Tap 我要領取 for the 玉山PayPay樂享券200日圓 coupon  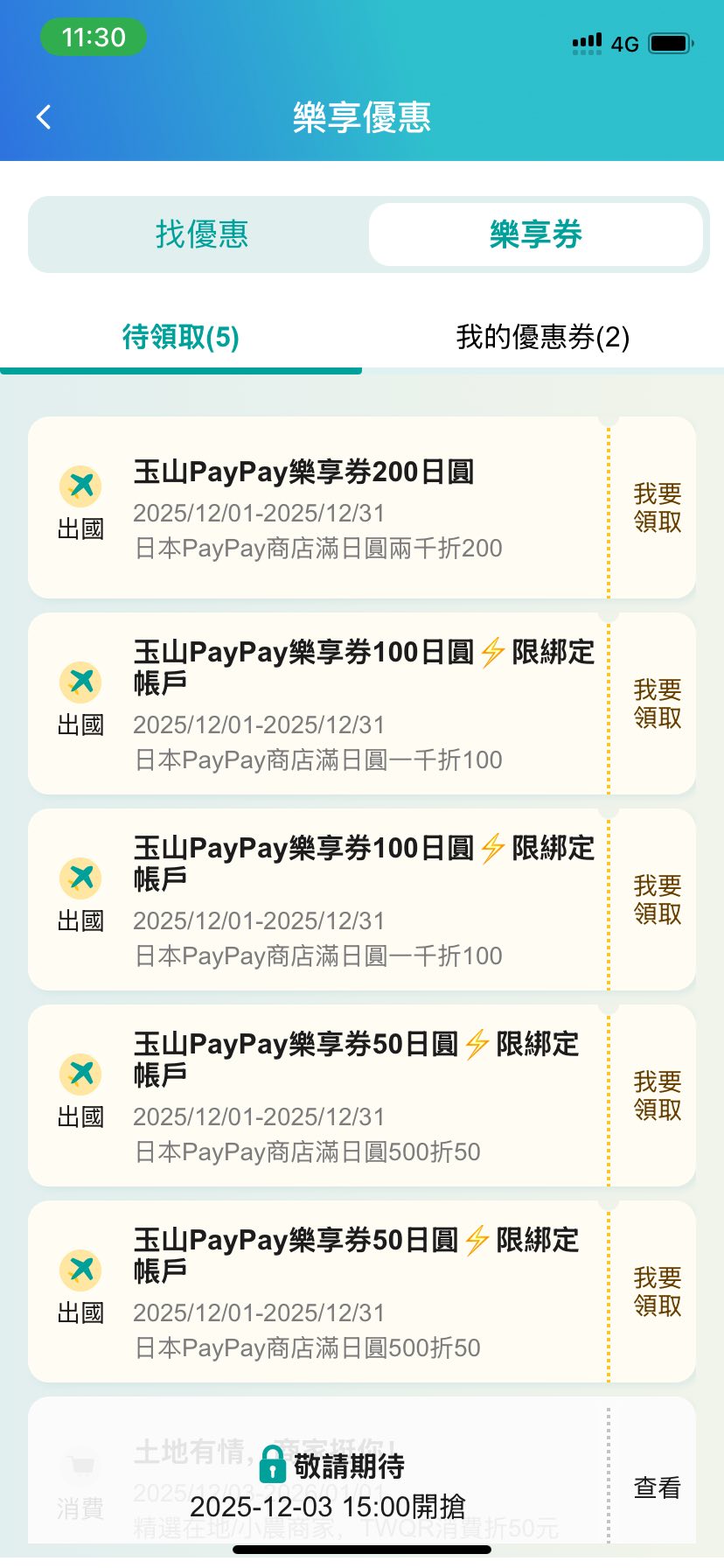tap(657, 507)
